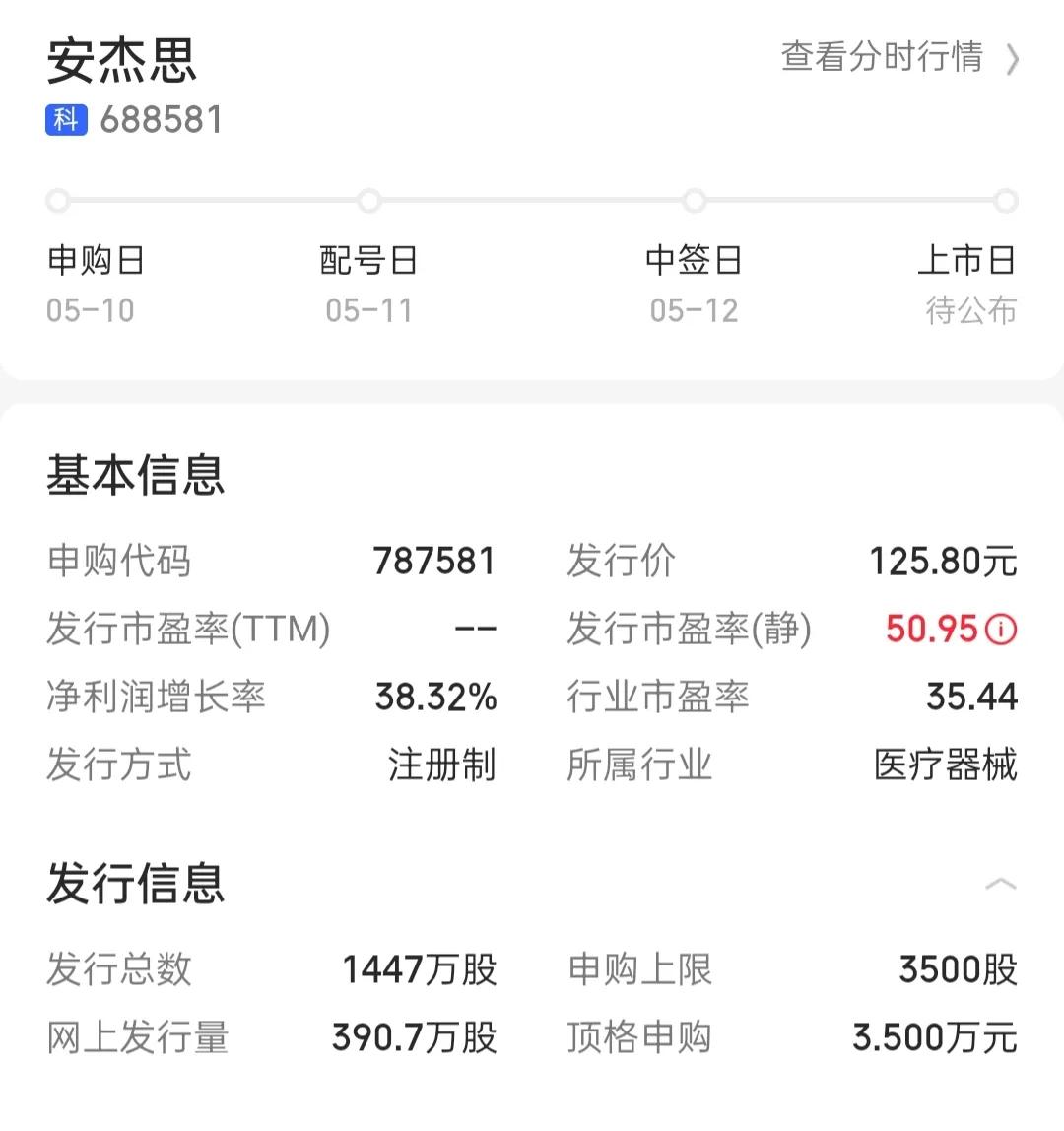Click the 科 (STAR Market) badge icon
This screenshot has width=1064, height=1131.
(64, 119)
